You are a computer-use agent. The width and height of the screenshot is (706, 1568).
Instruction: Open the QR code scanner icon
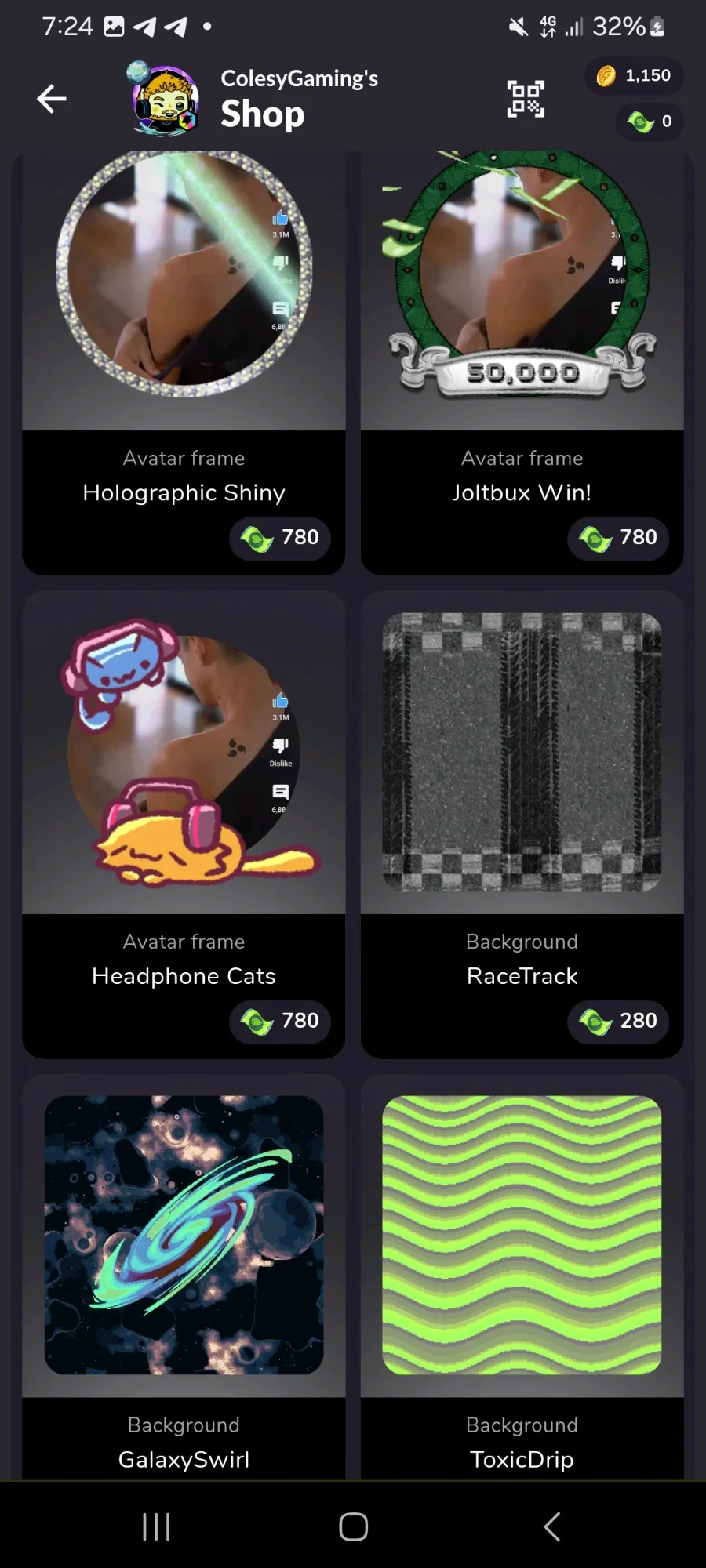tap(526, 99)
